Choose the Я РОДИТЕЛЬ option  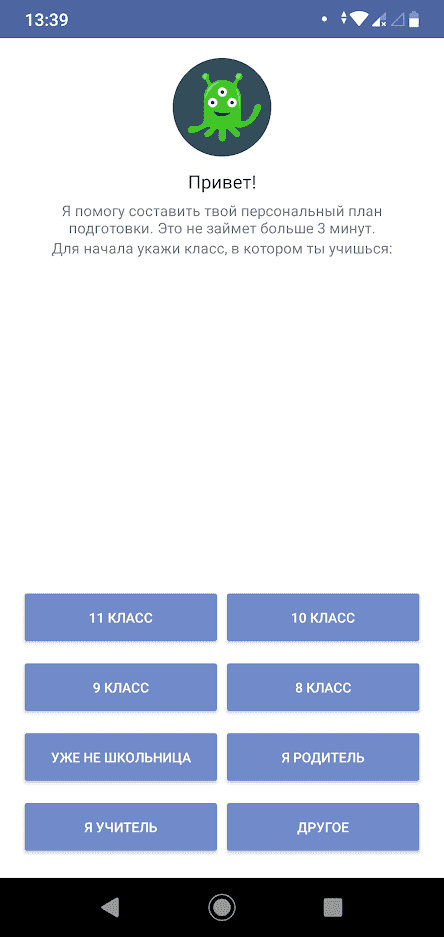(323, 757)
